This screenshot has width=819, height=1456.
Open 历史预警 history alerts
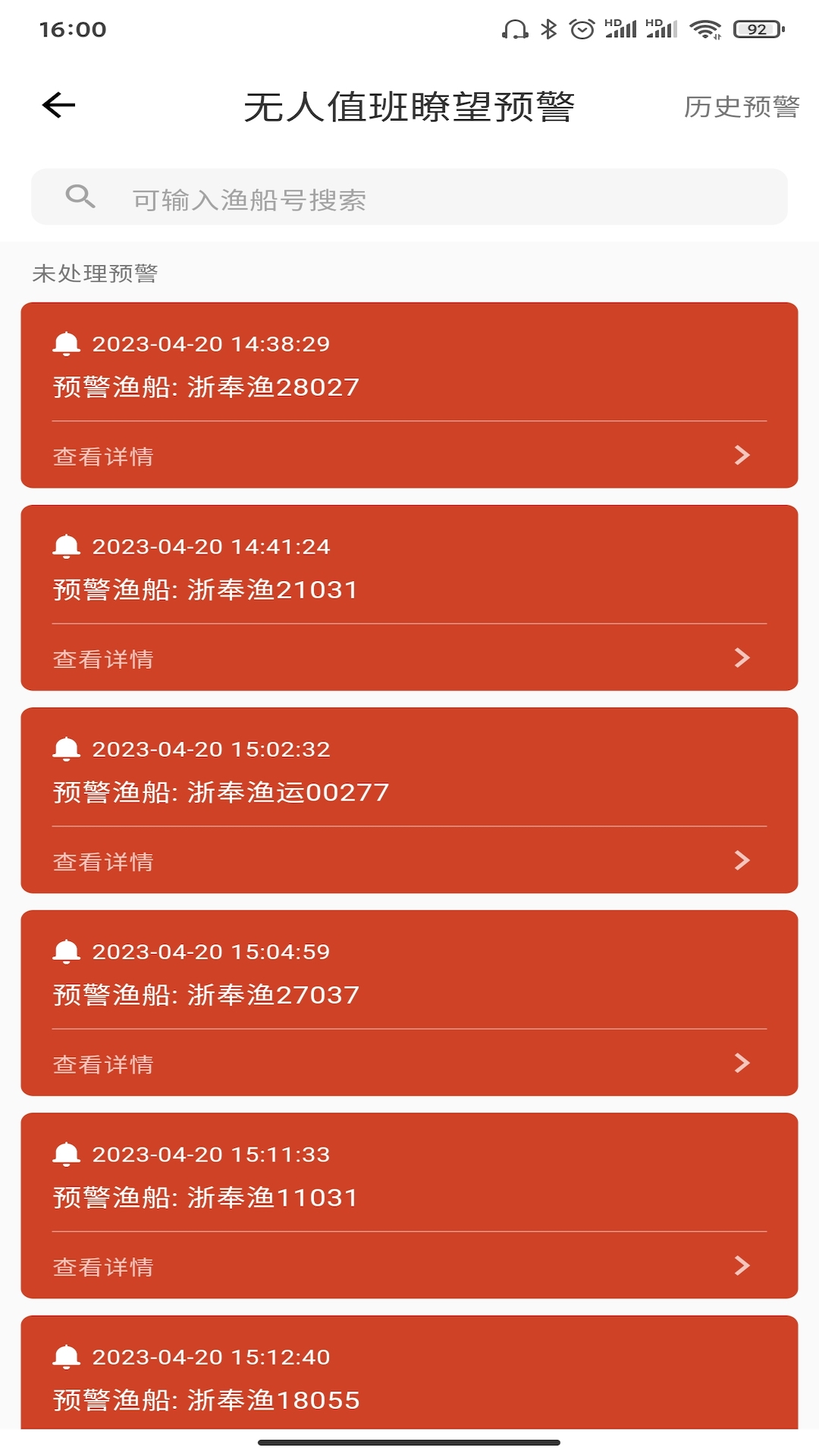(x=741, y=107)
